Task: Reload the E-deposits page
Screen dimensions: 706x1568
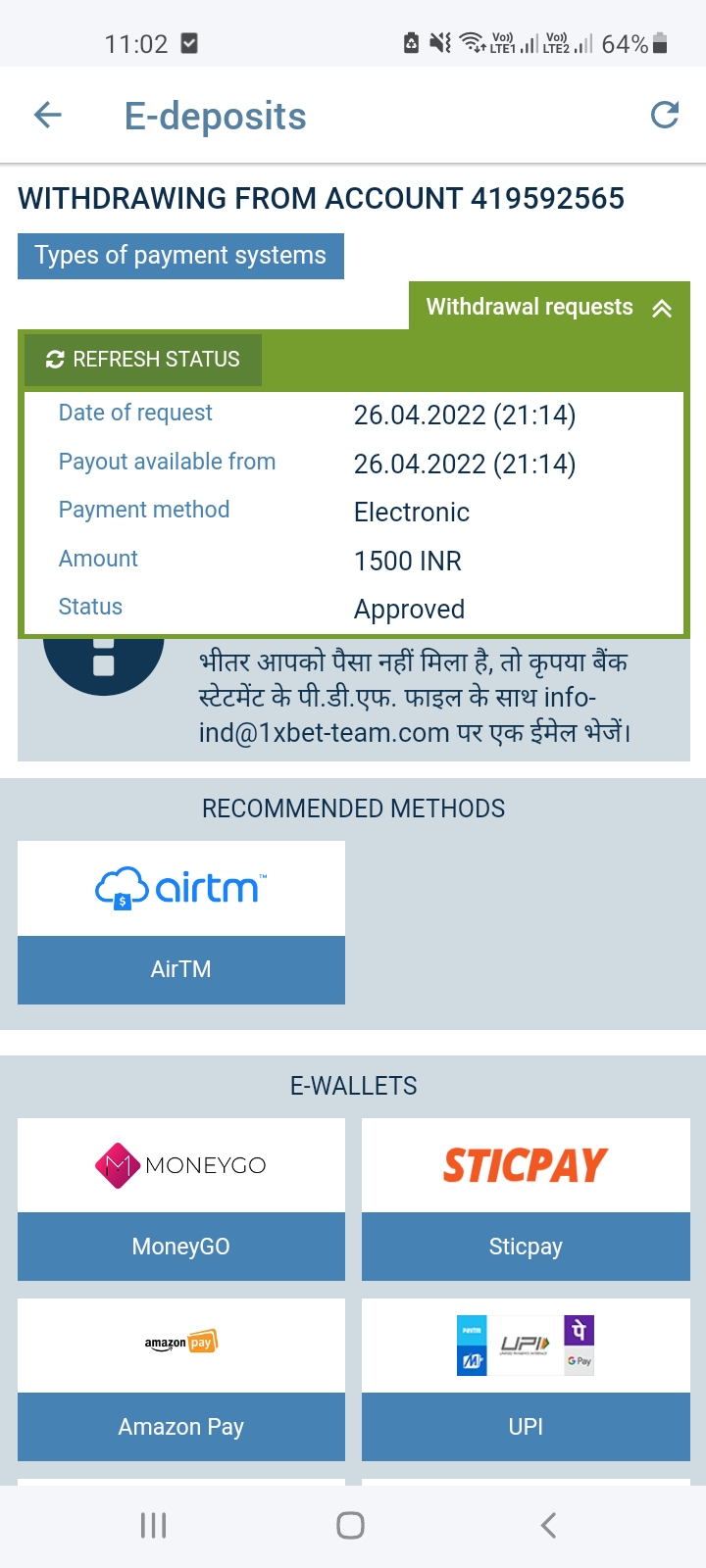Action: [665, 116]
